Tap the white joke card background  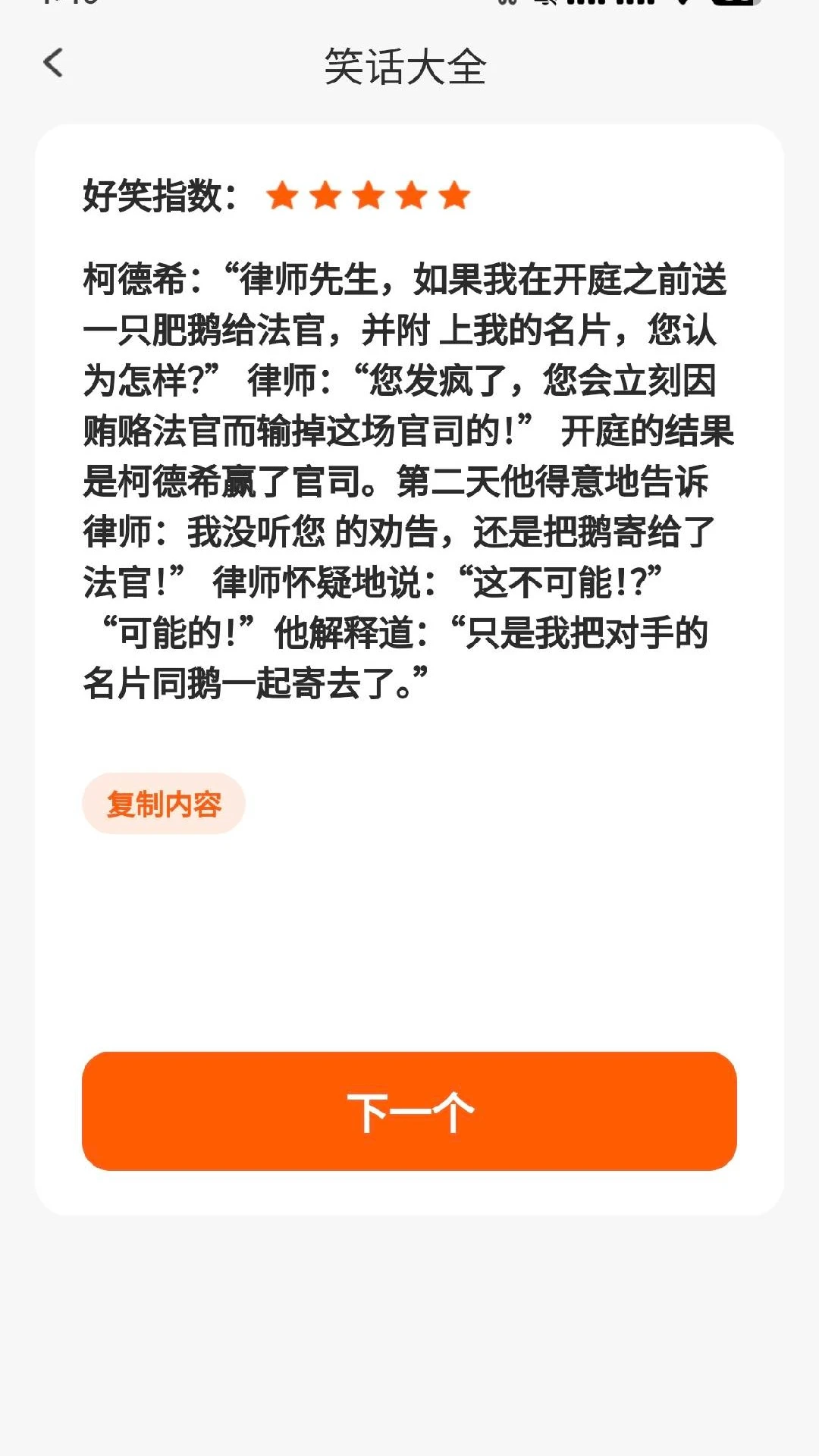(409, 910)
